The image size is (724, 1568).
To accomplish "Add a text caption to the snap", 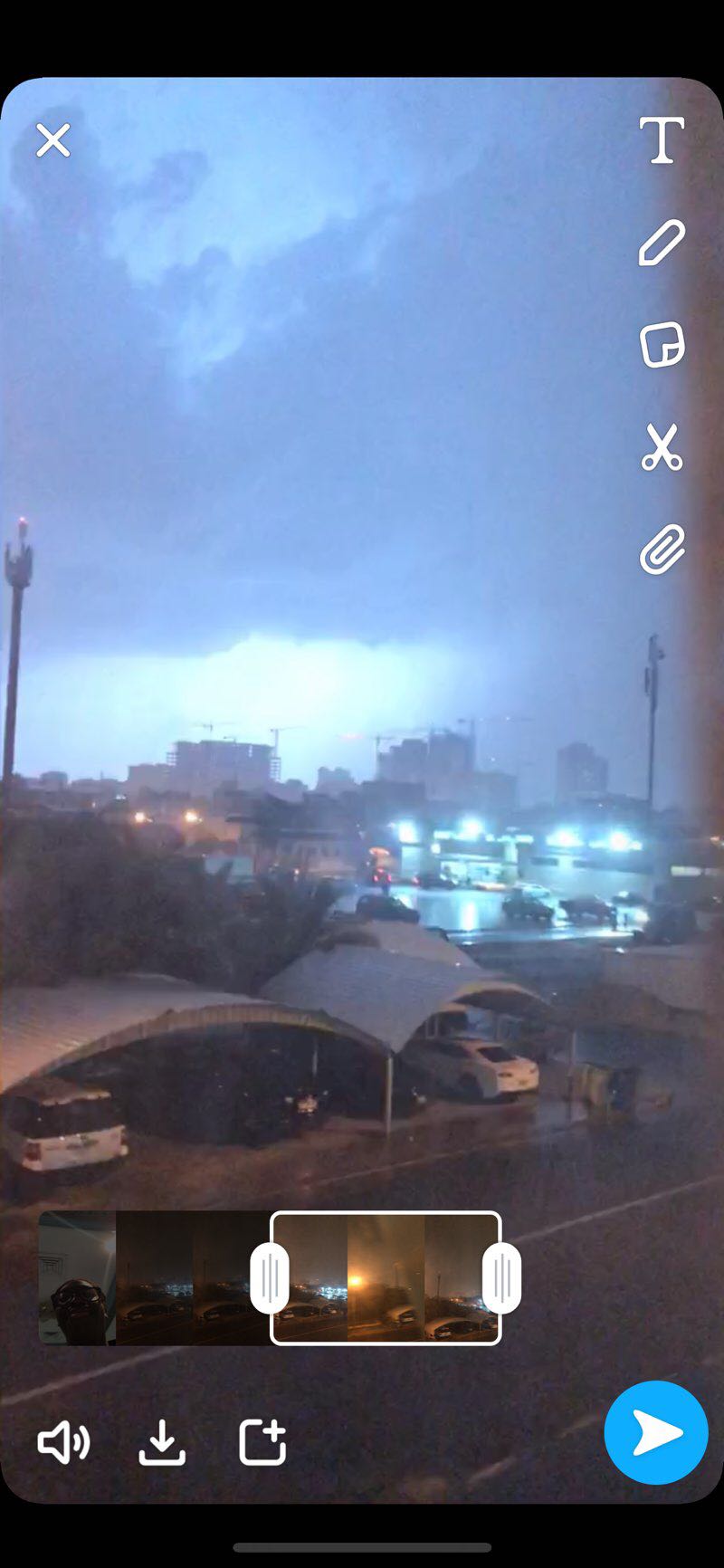I will tap(662, 140).
